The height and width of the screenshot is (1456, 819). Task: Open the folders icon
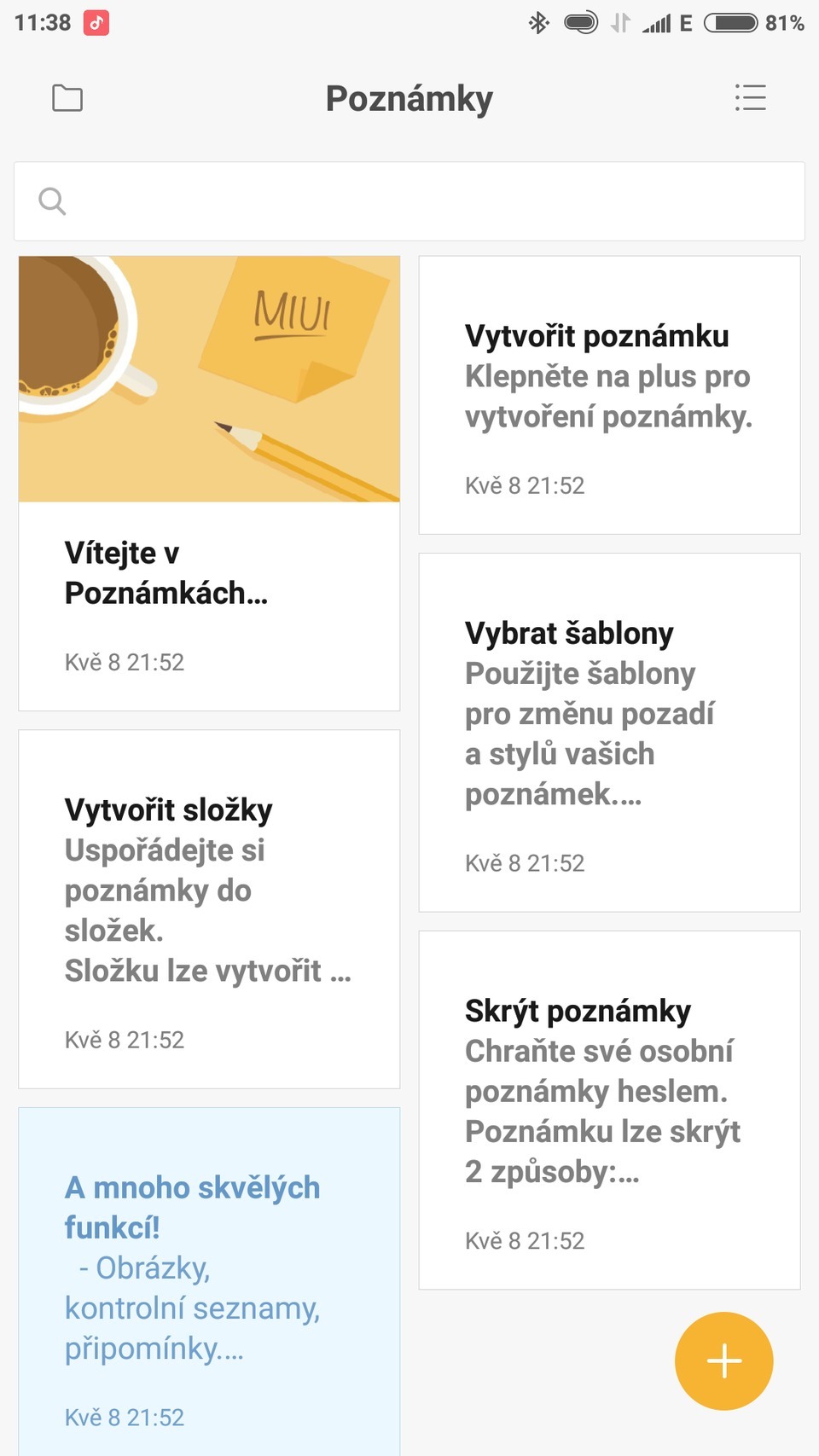67,98
